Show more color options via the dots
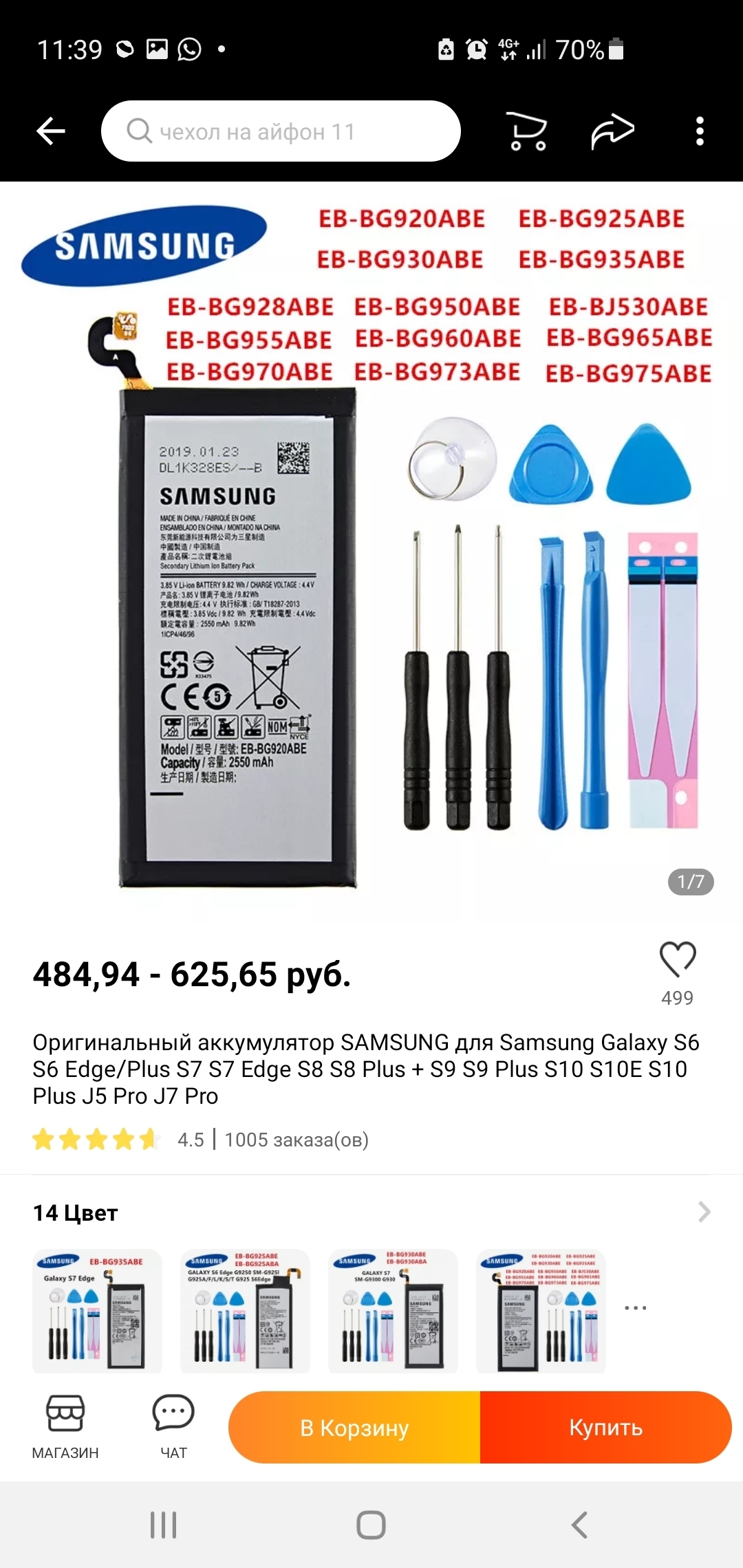Viewport: 743px width, 1568px height. click(x=635, y=1307)
